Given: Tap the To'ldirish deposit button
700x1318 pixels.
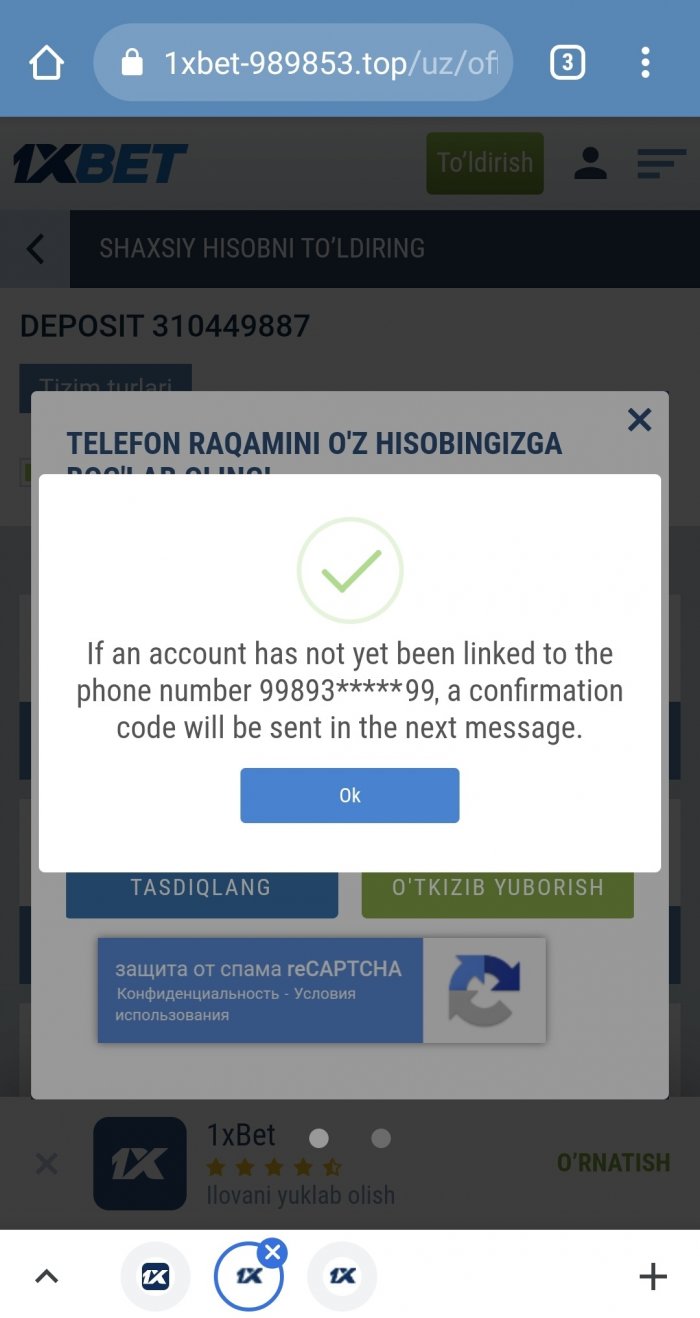Looking at the screenshot, I should tap(485, 163).
